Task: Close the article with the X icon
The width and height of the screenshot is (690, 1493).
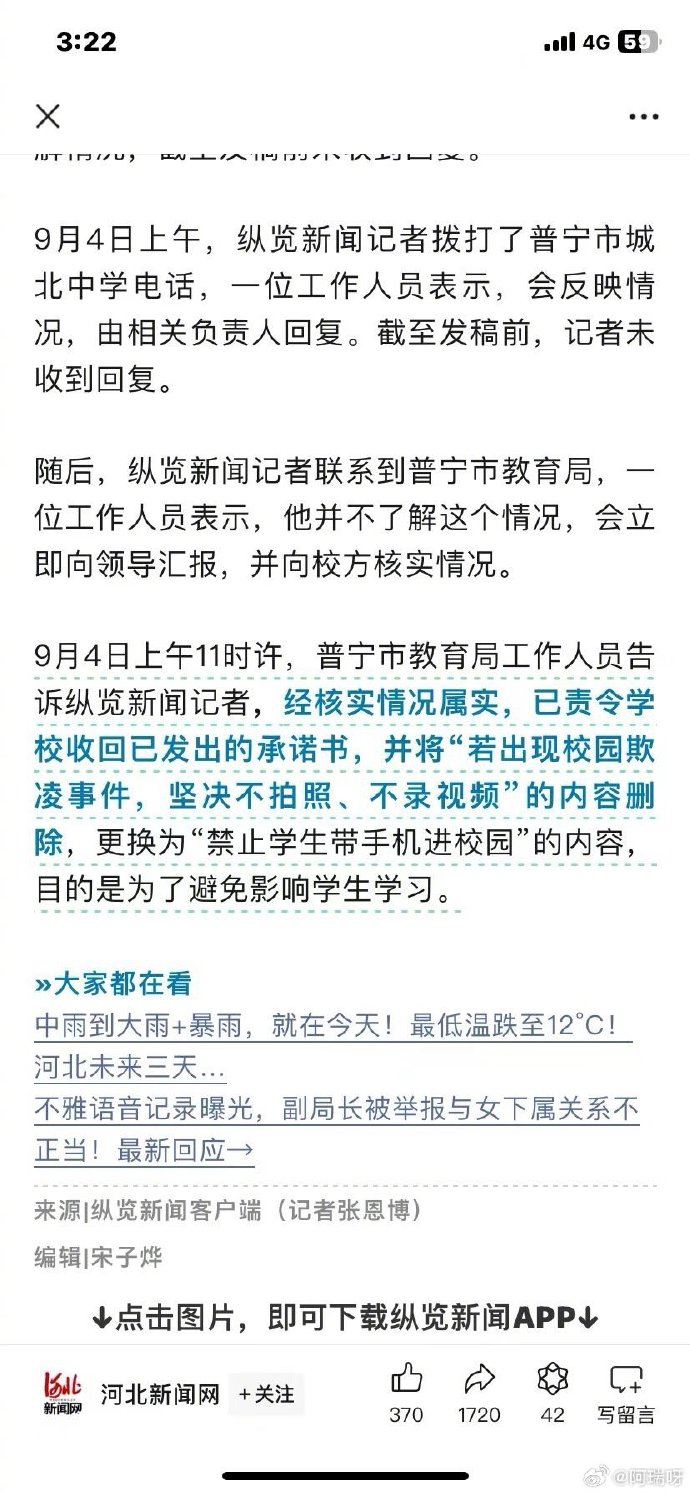Action: [48, 116]
